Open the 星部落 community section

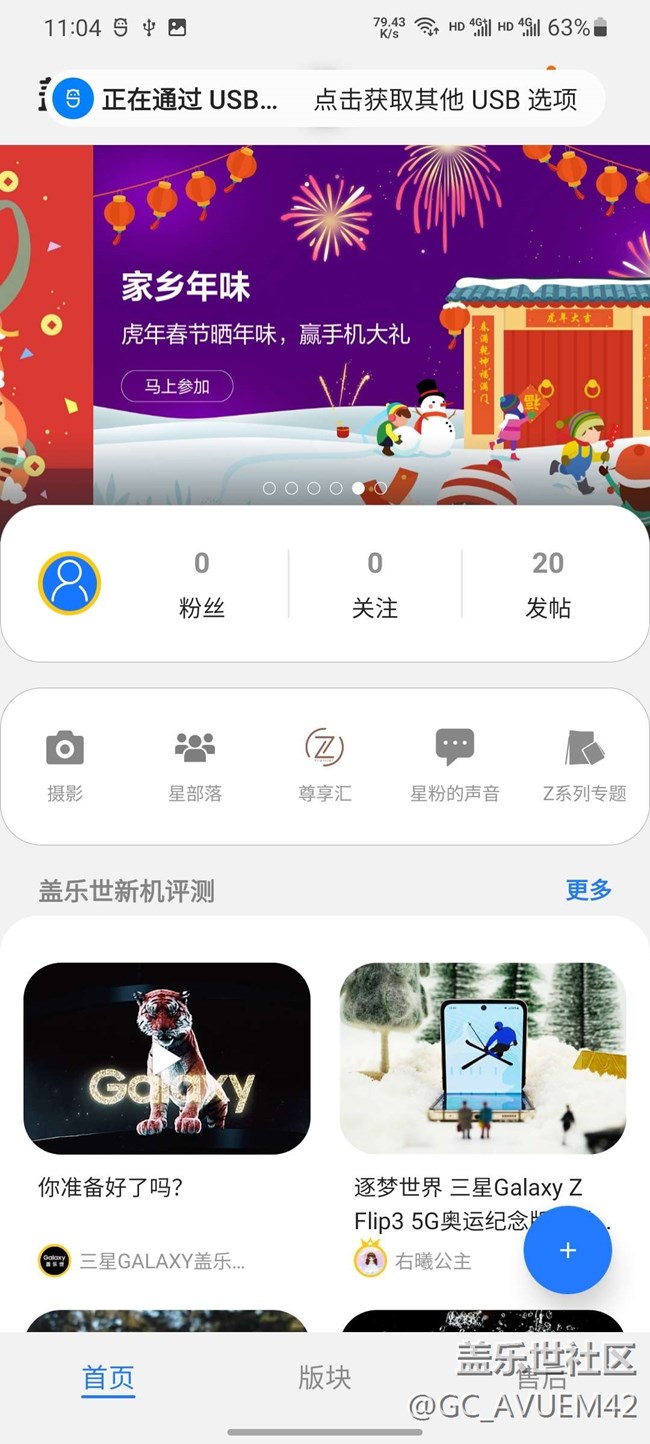coord(195,766)
